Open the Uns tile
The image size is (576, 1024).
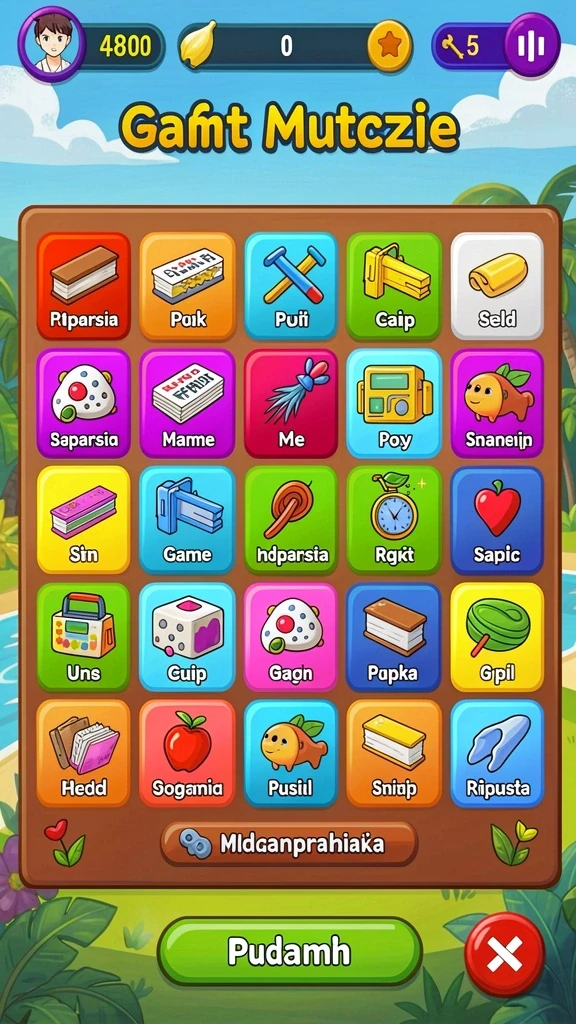(x=84, y=637)
